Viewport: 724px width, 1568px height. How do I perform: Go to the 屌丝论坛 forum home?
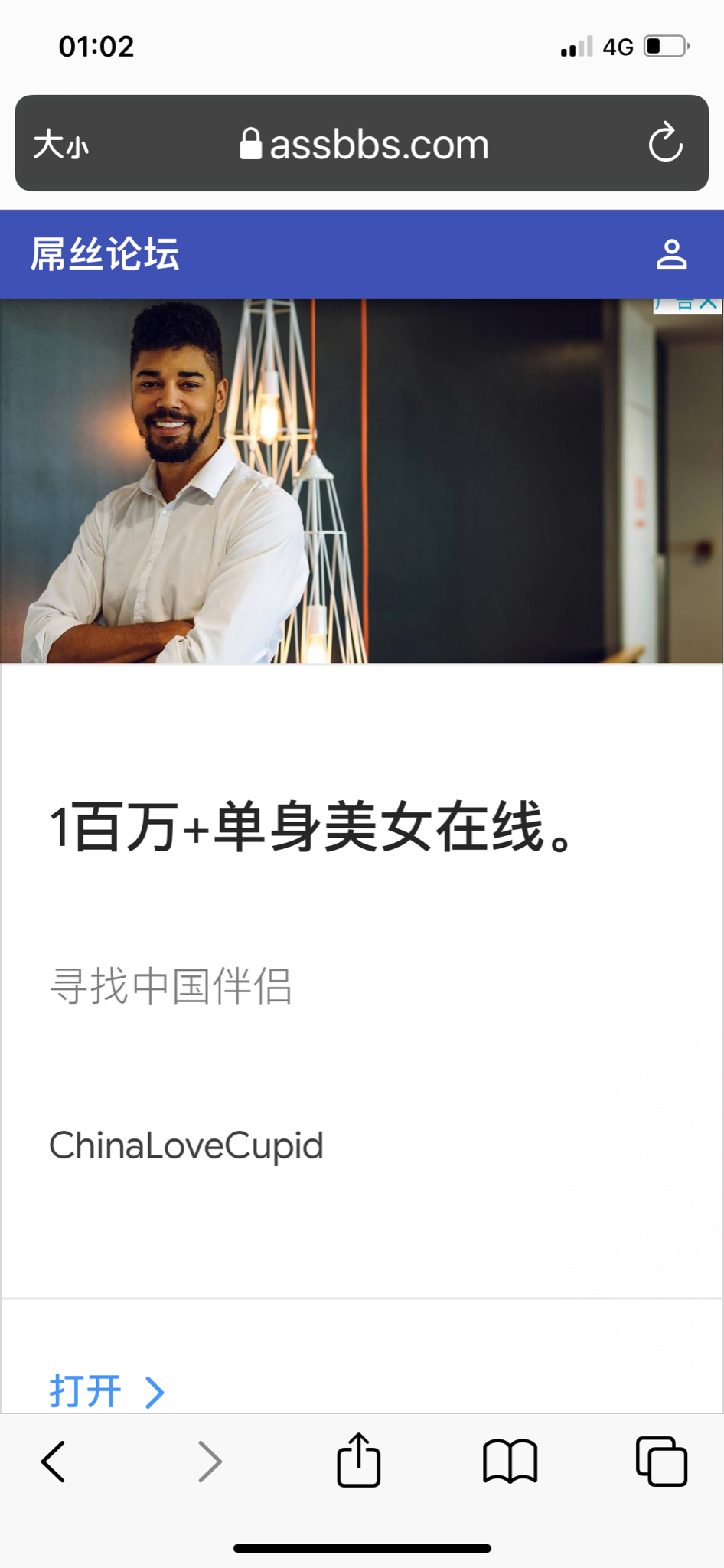pos(105,254)
